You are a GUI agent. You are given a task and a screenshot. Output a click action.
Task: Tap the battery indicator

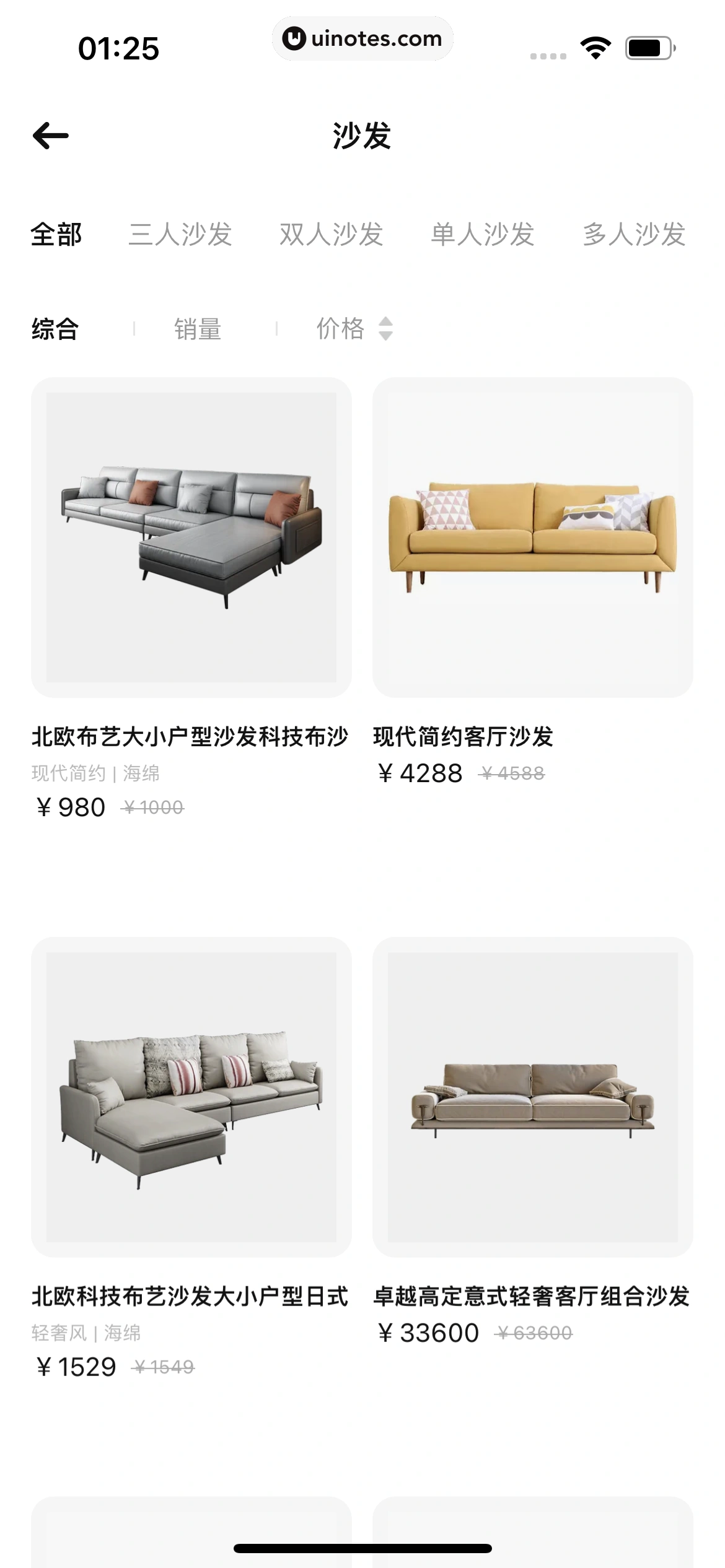[x=647, y=47]
